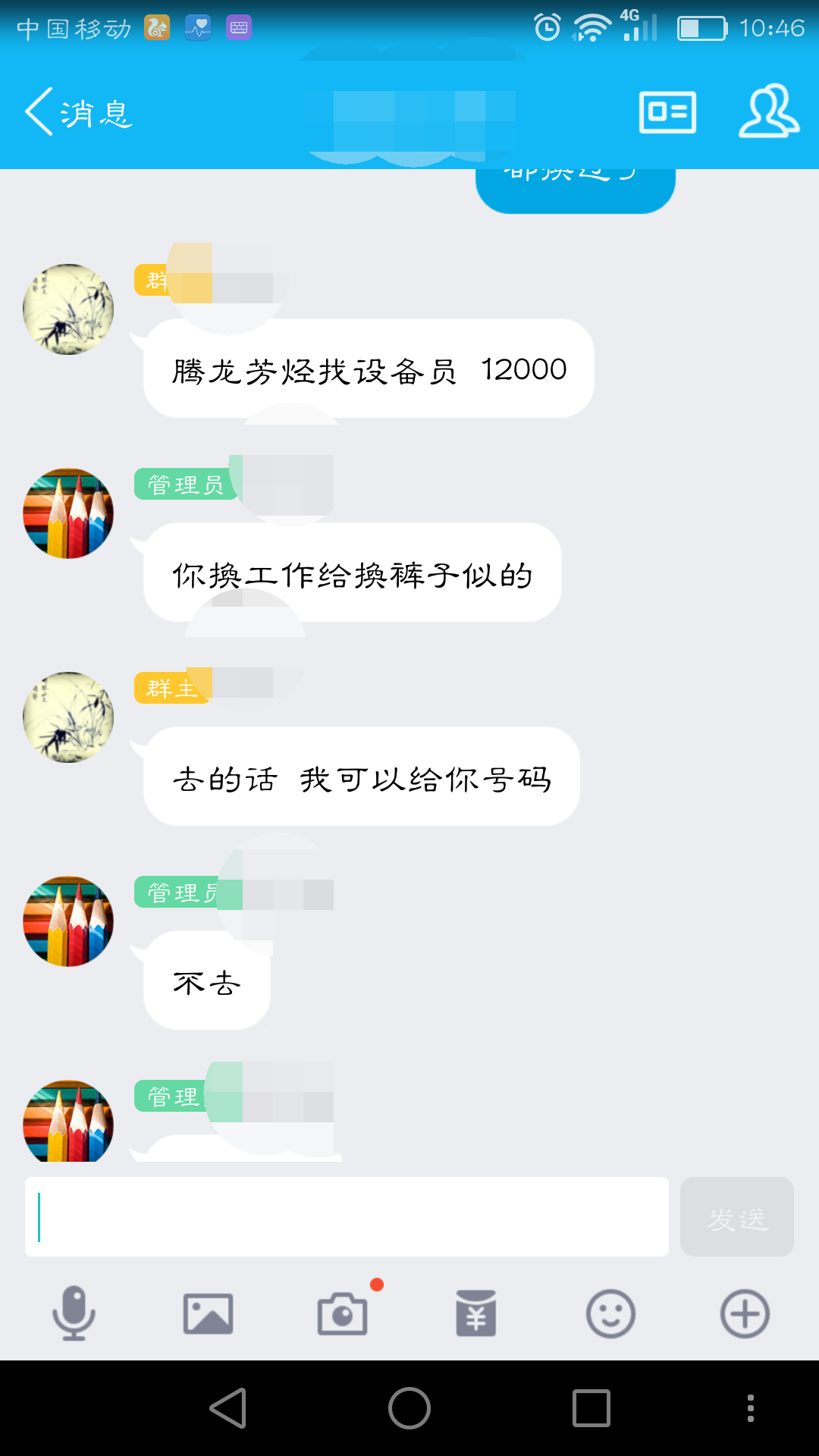Image resolution: width=819 pixels, height=1456 pixels.
Task: Open the group members icon
Action: click(x=768, y=113)
